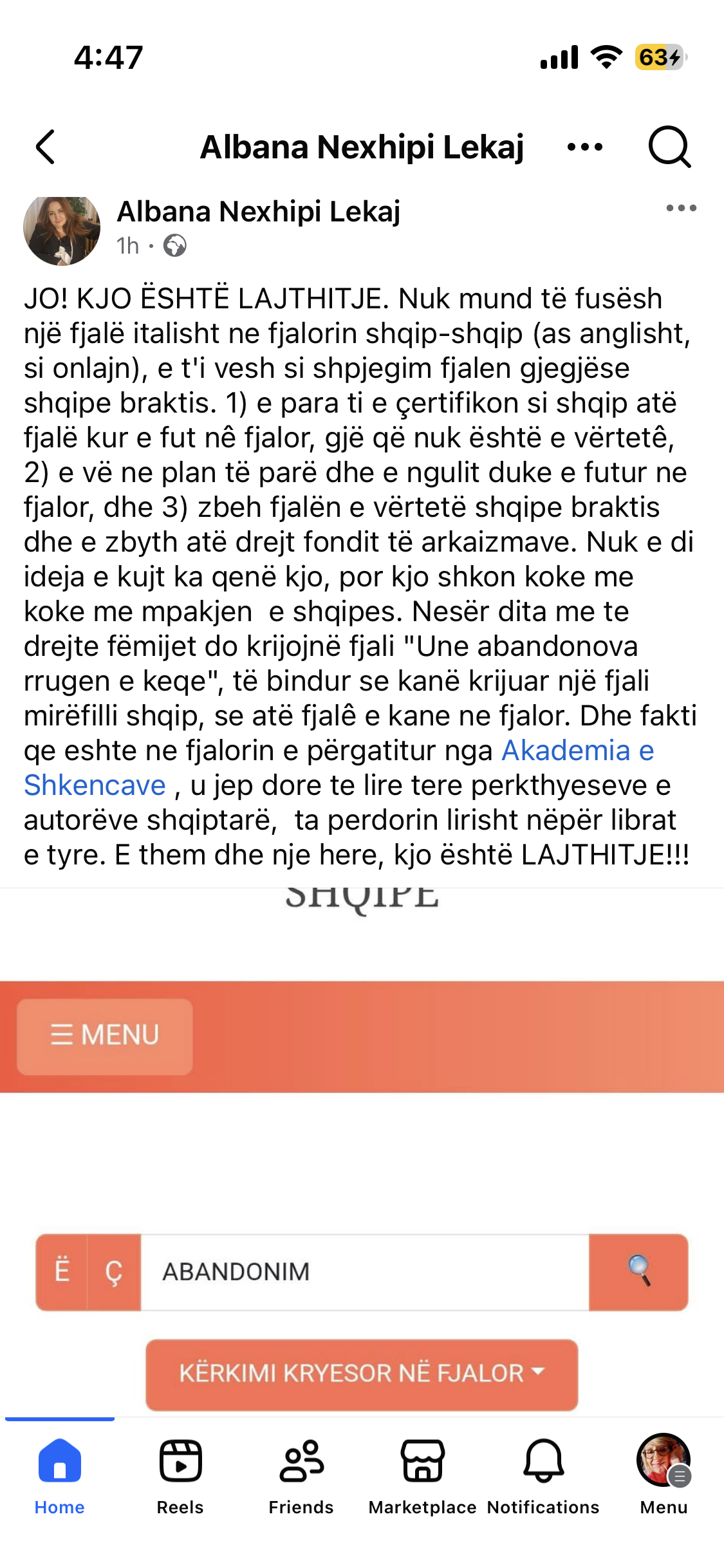Image resolution: width=724 pixels, height=1568 pixels.
Task: Open the Friends tab
Action: [301, 1474]
